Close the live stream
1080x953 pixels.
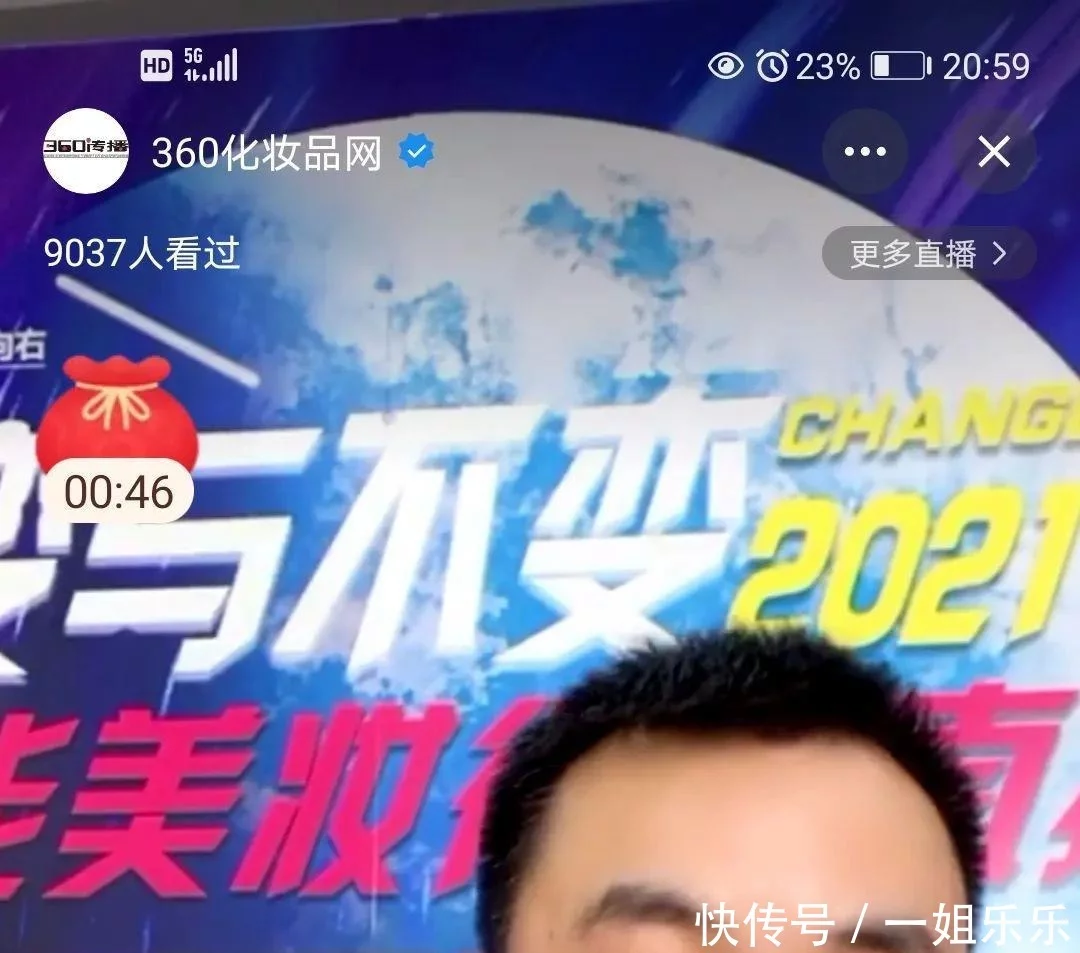[994, 152]
